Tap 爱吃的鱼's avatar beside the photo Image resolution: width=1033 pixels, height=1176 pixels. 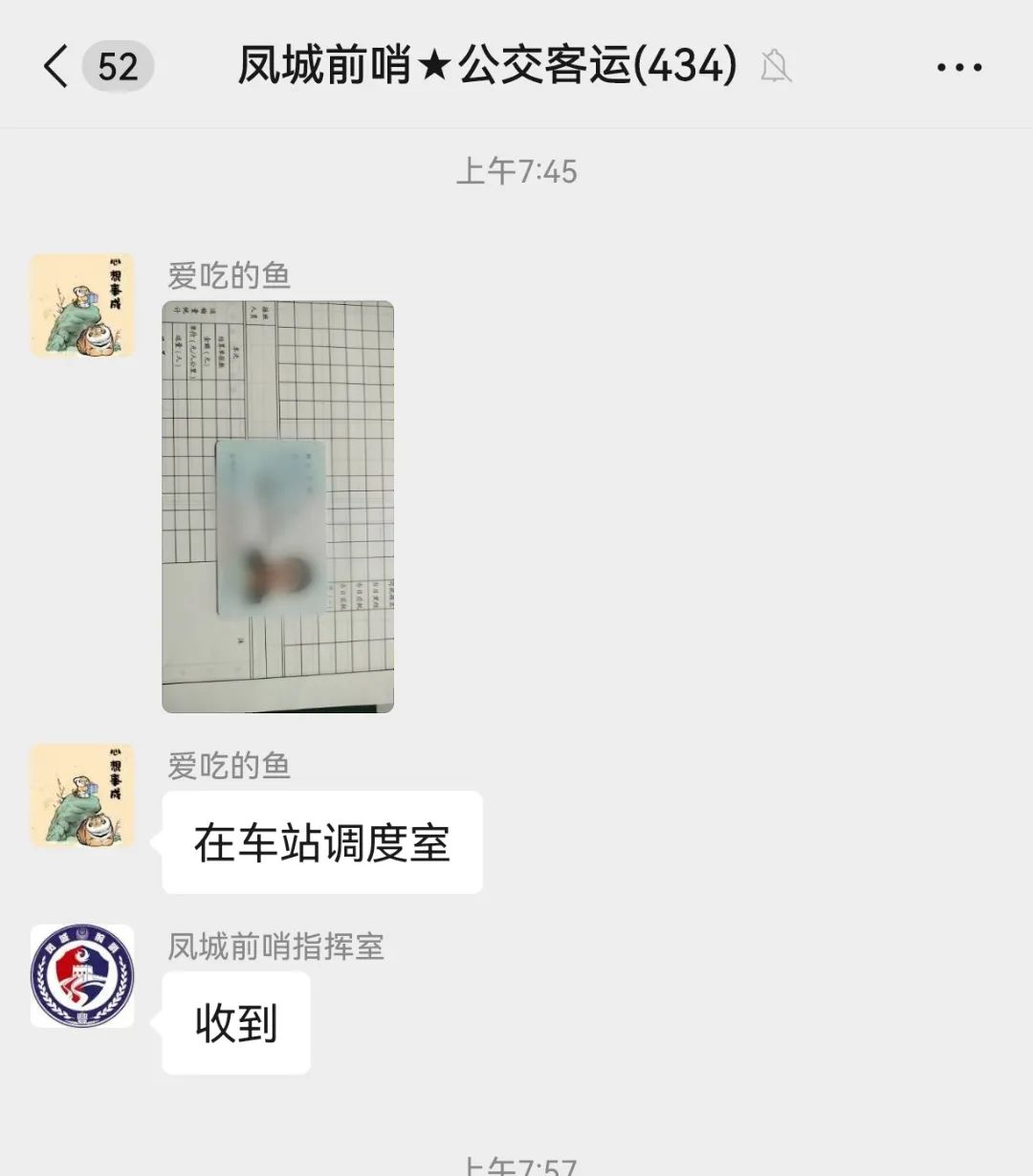click(82, 306)
